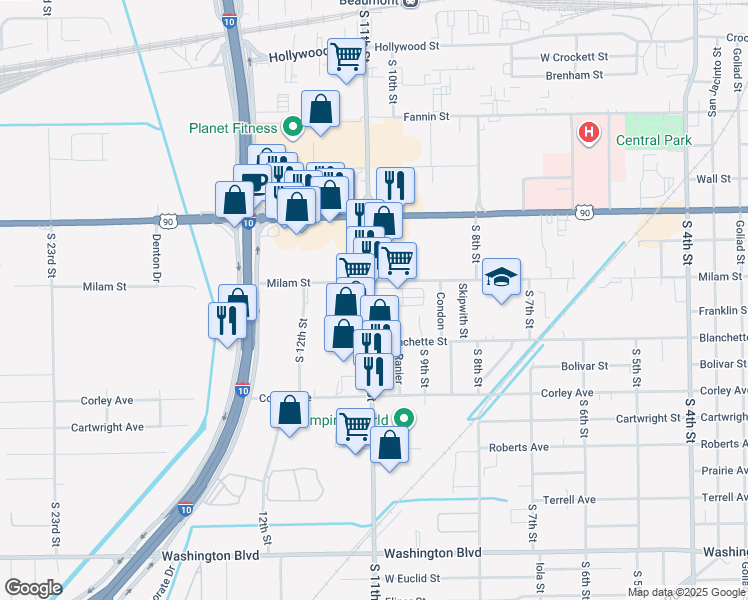
Task: Open the hospital H marker near Central Park
Action: (x=589, y=134)
